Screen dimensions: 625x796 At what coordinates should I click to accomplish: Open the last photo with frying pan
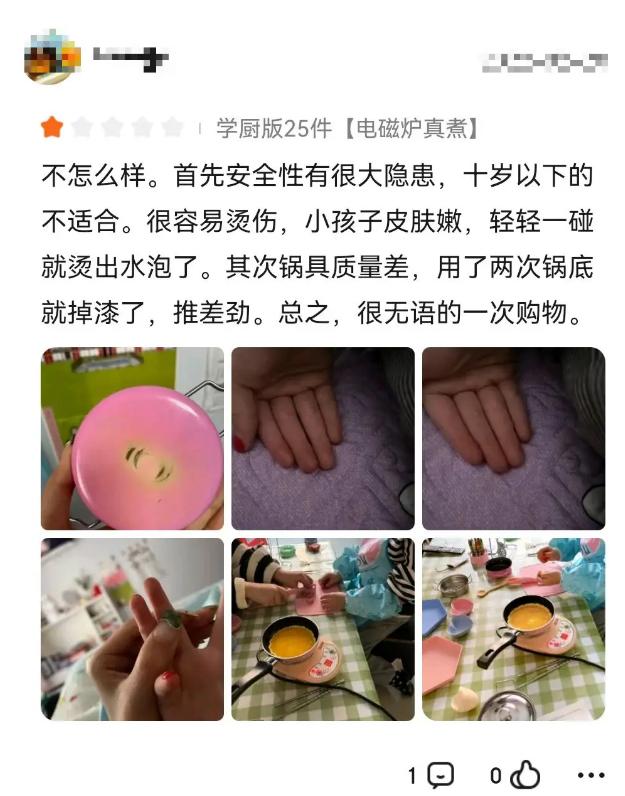click(513, 629)
